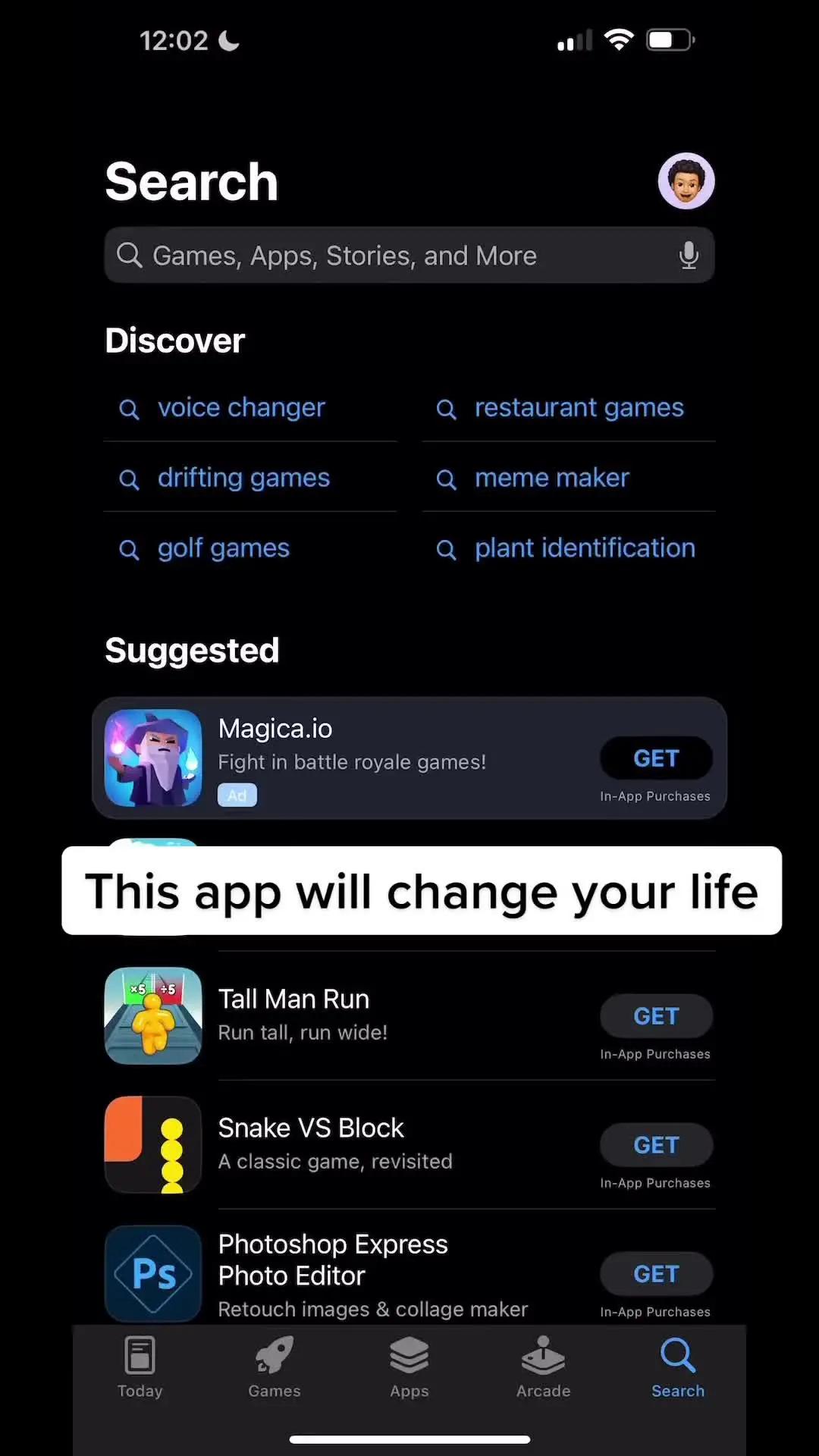Get Photoshop Express Photo Editor

[656, 1274]
